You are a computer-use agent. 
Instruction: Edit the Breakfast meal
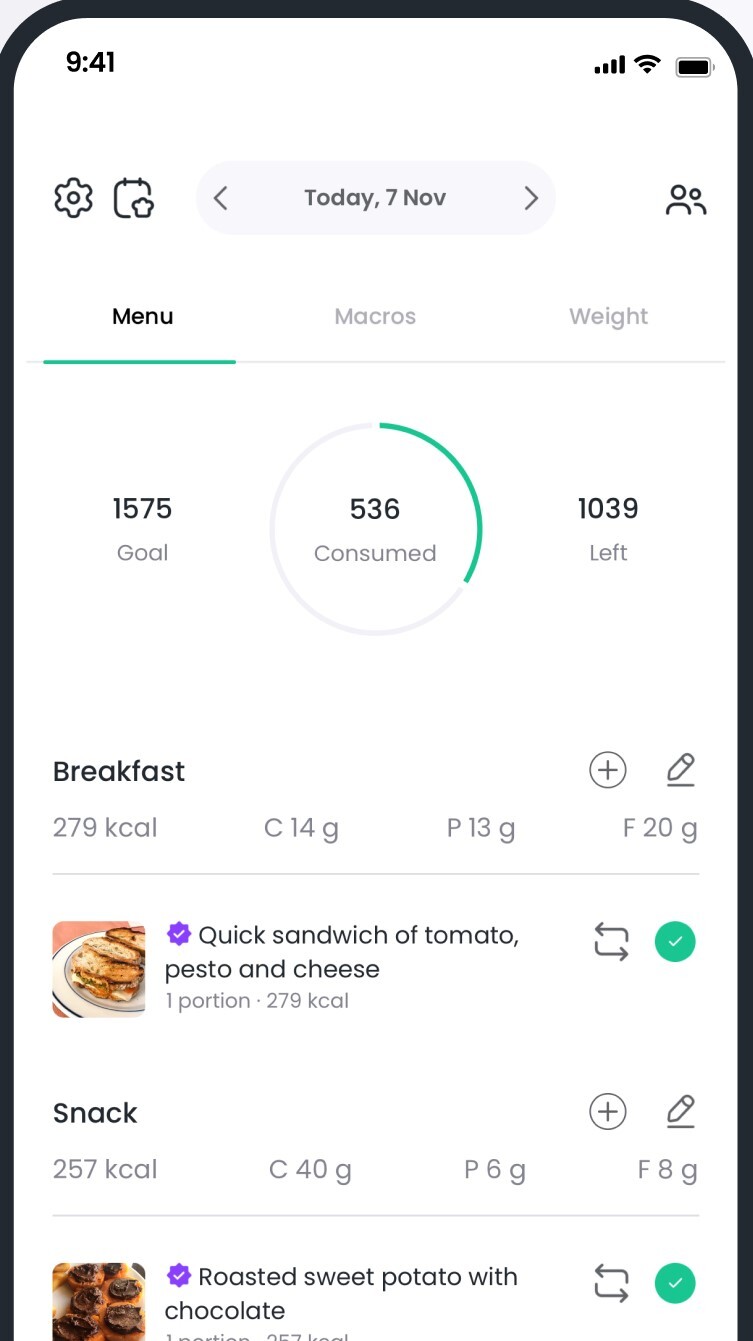tap(680, 770)
